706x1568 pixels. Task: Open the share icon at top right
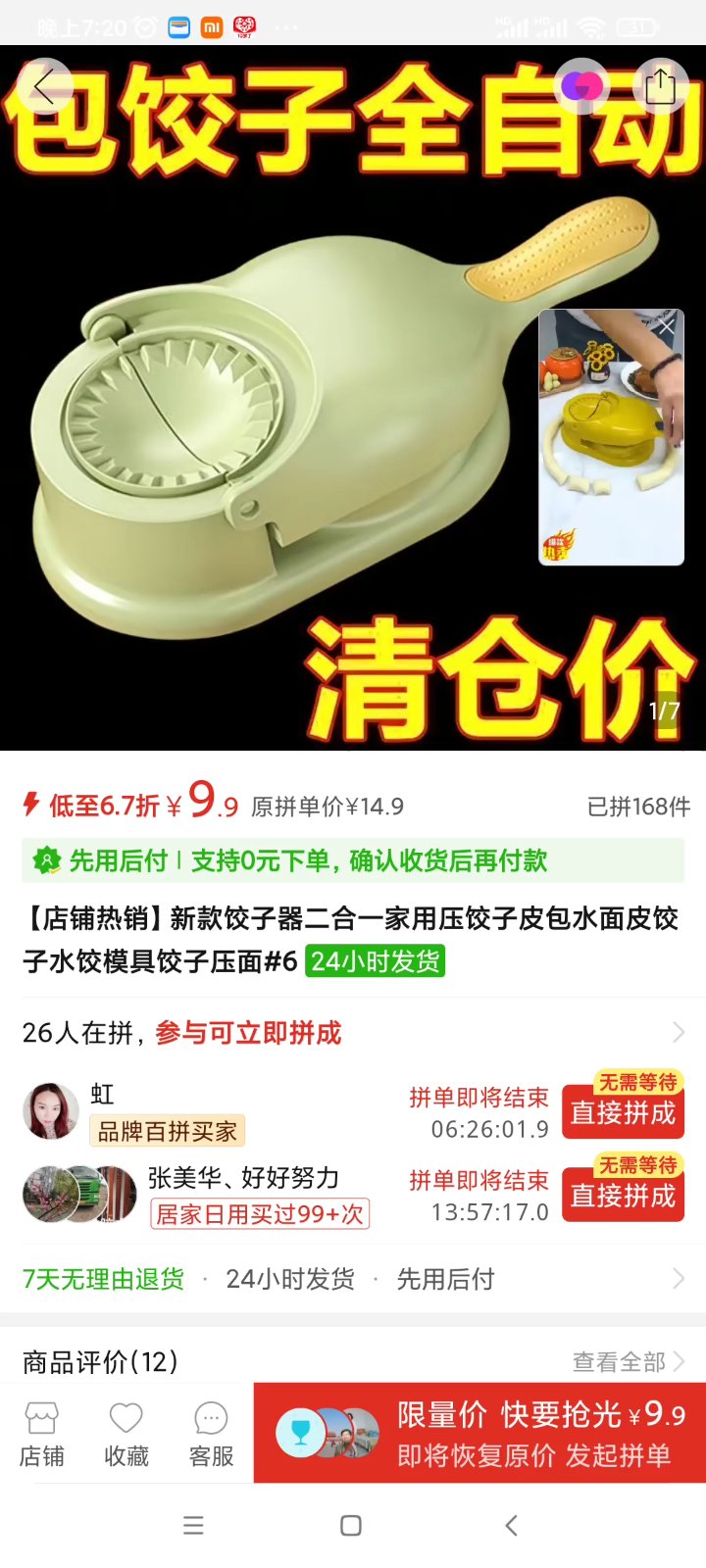coord(660,86)
